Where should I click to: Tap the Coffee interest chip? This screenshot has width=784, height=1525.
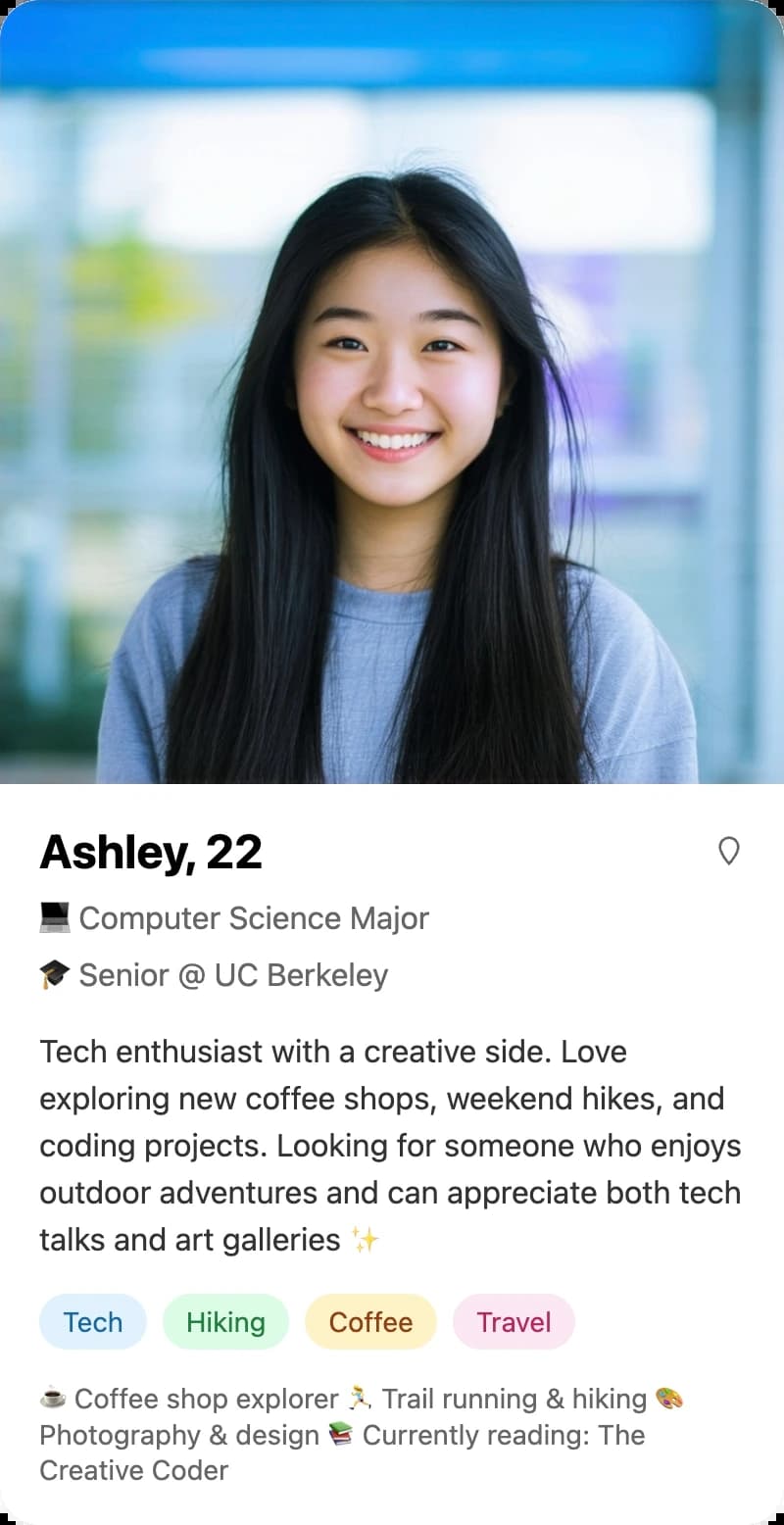(x=370, y=1322)
